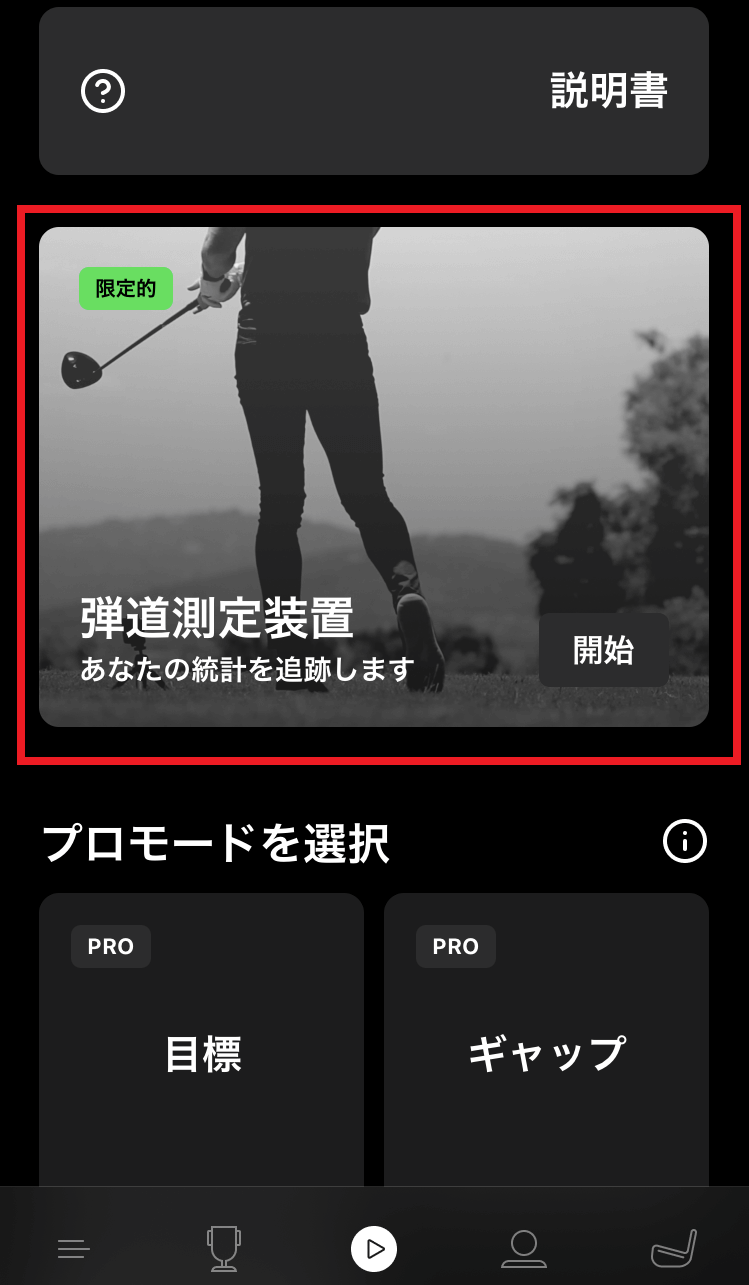Select the PRO ギャップ mode card
The width and height of the screenshot is (749, 1285).
pyautogui.click(x=546, y=1040)
